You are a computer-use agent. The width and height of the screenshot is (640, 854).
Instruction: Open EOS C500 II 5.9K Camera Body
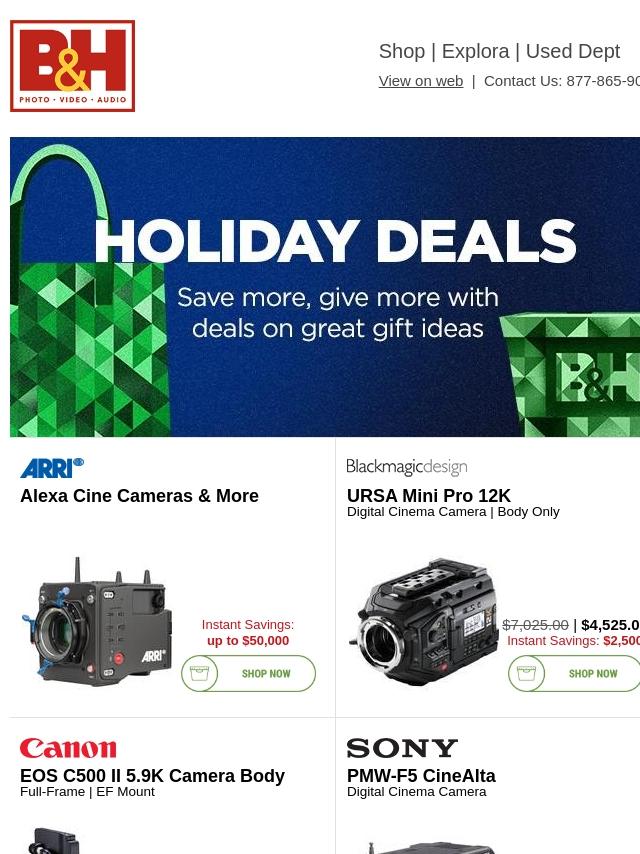152,776
